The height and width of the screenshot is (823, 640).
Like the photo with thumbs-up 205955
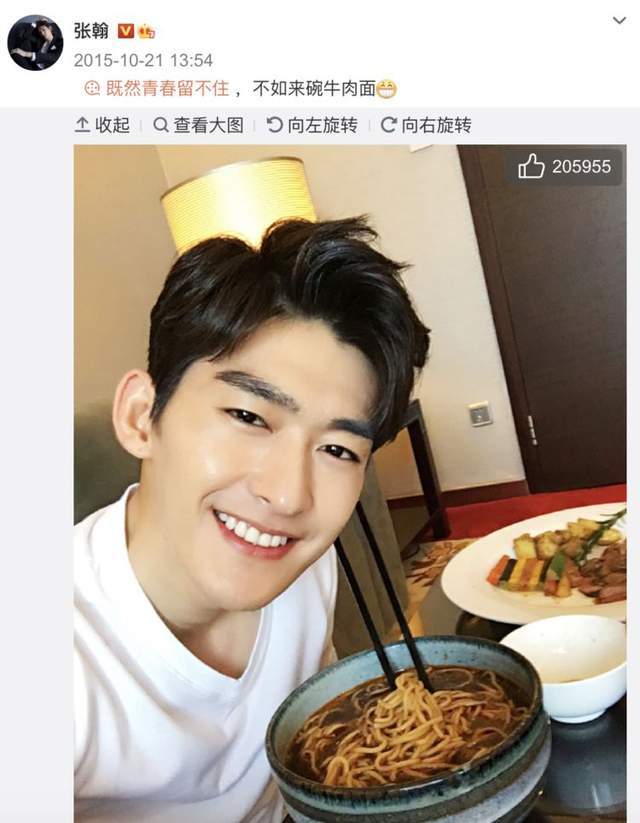(x=566, y=167)
